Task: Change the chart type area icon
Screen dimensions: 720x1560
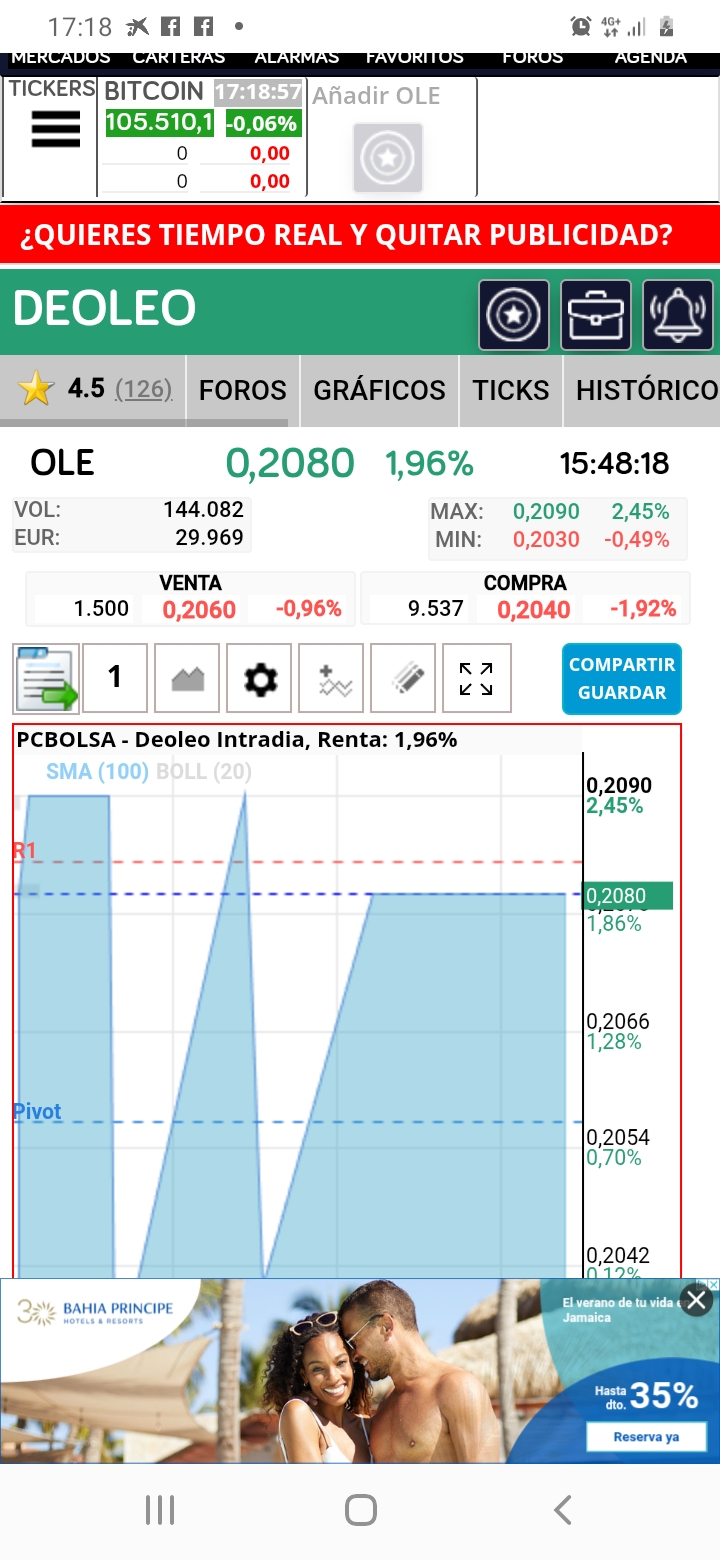Action: pos(188,678)
